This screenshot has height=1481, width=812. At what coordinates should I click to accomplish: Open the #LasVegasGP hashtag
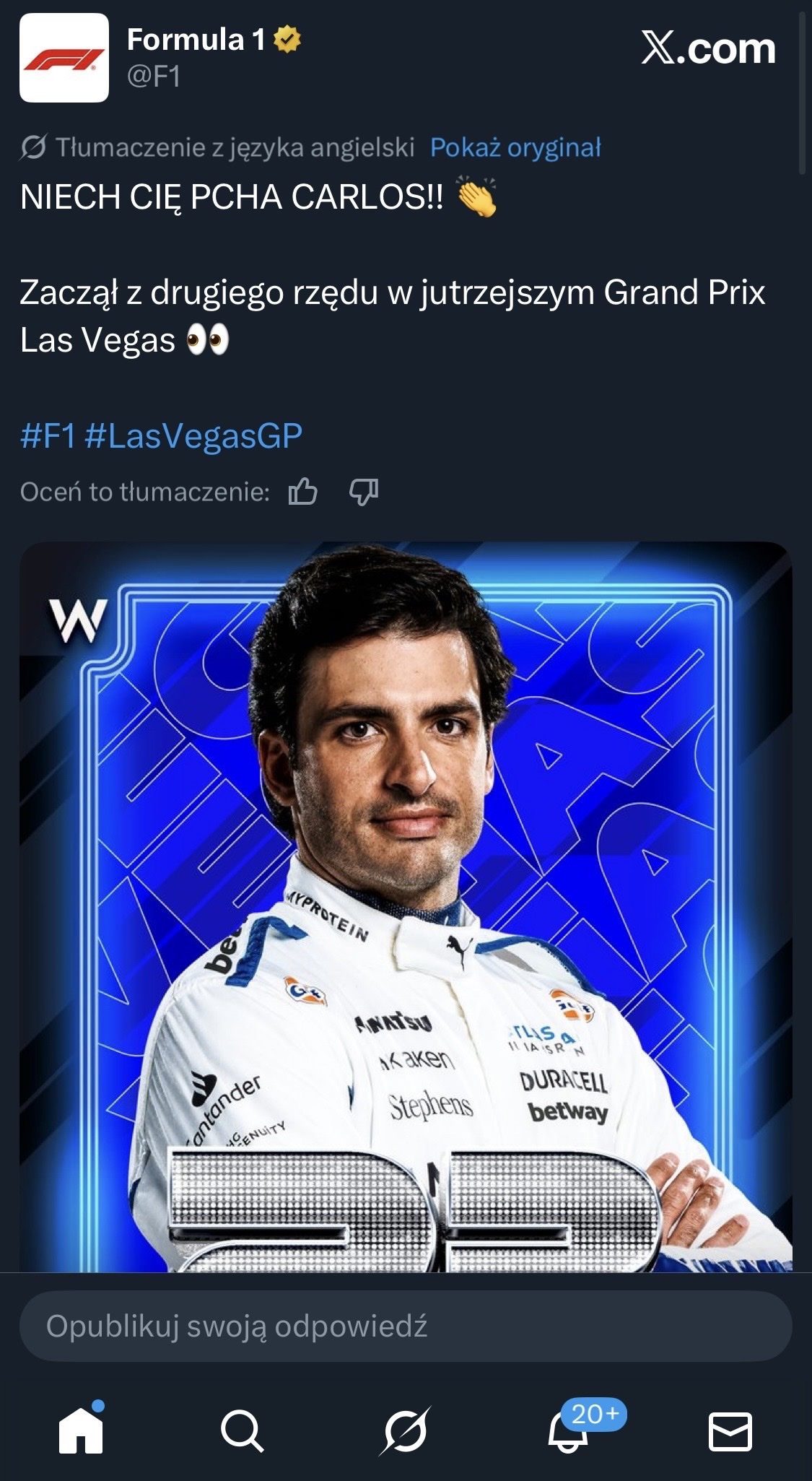[x=193, y=436]
